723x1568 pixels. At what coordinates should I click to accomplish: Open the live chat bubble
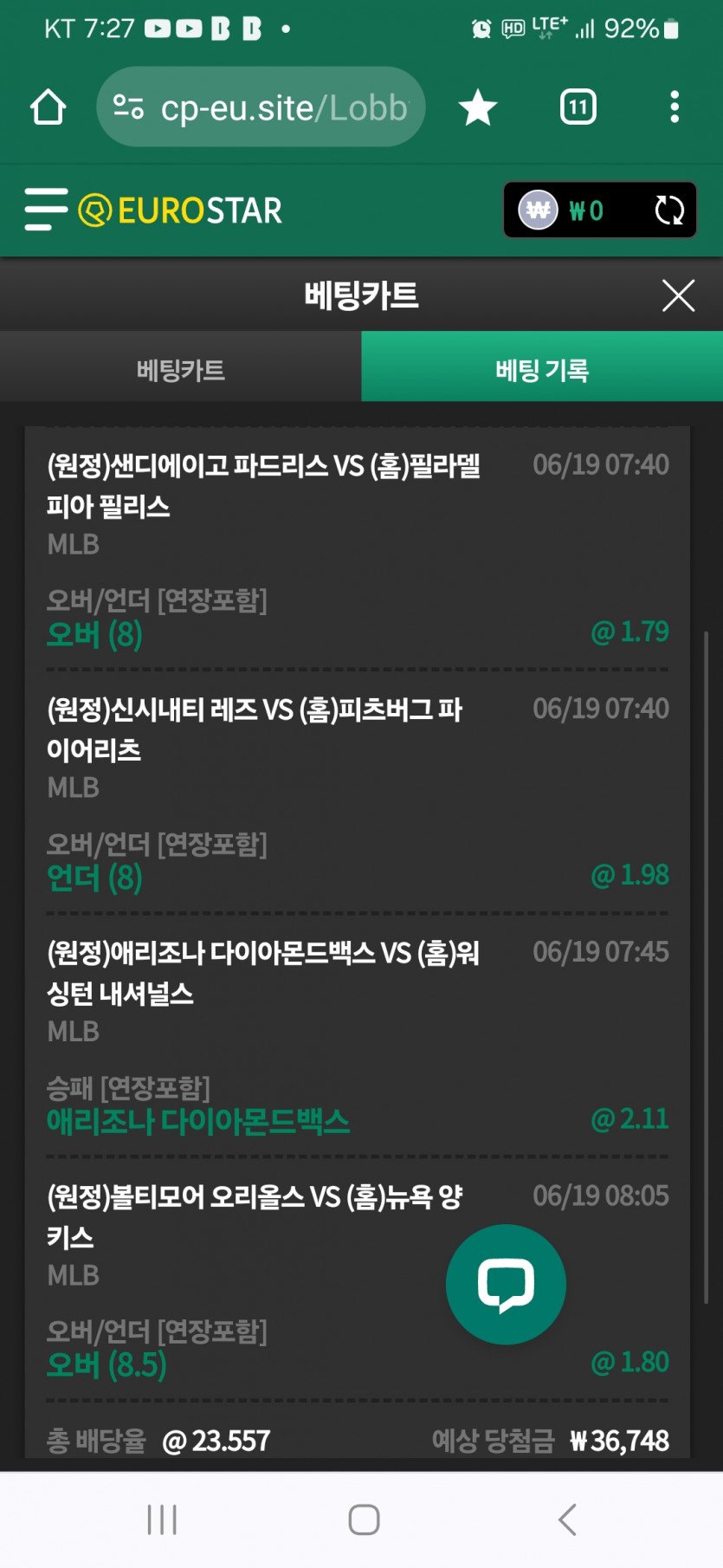[506, 1284]
